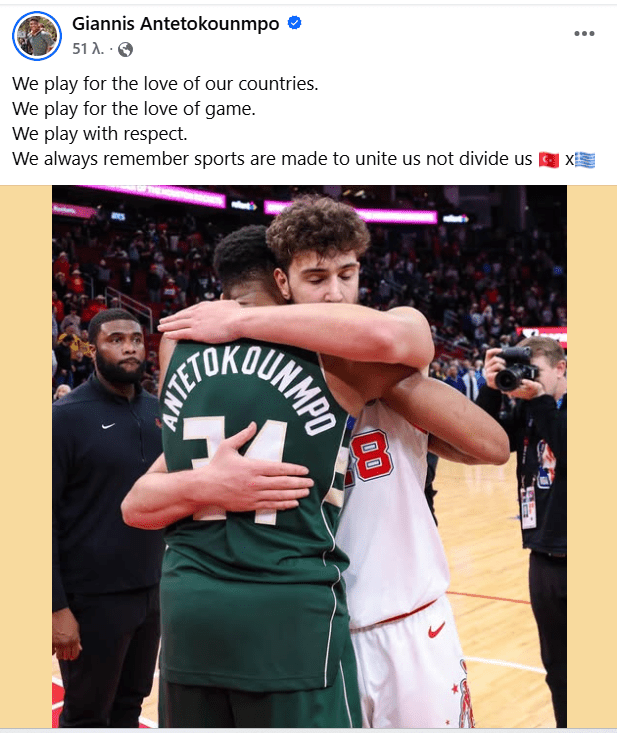Open the post's three-dot options menu
Screen dimensions: 617x733
tap(584, 34)
